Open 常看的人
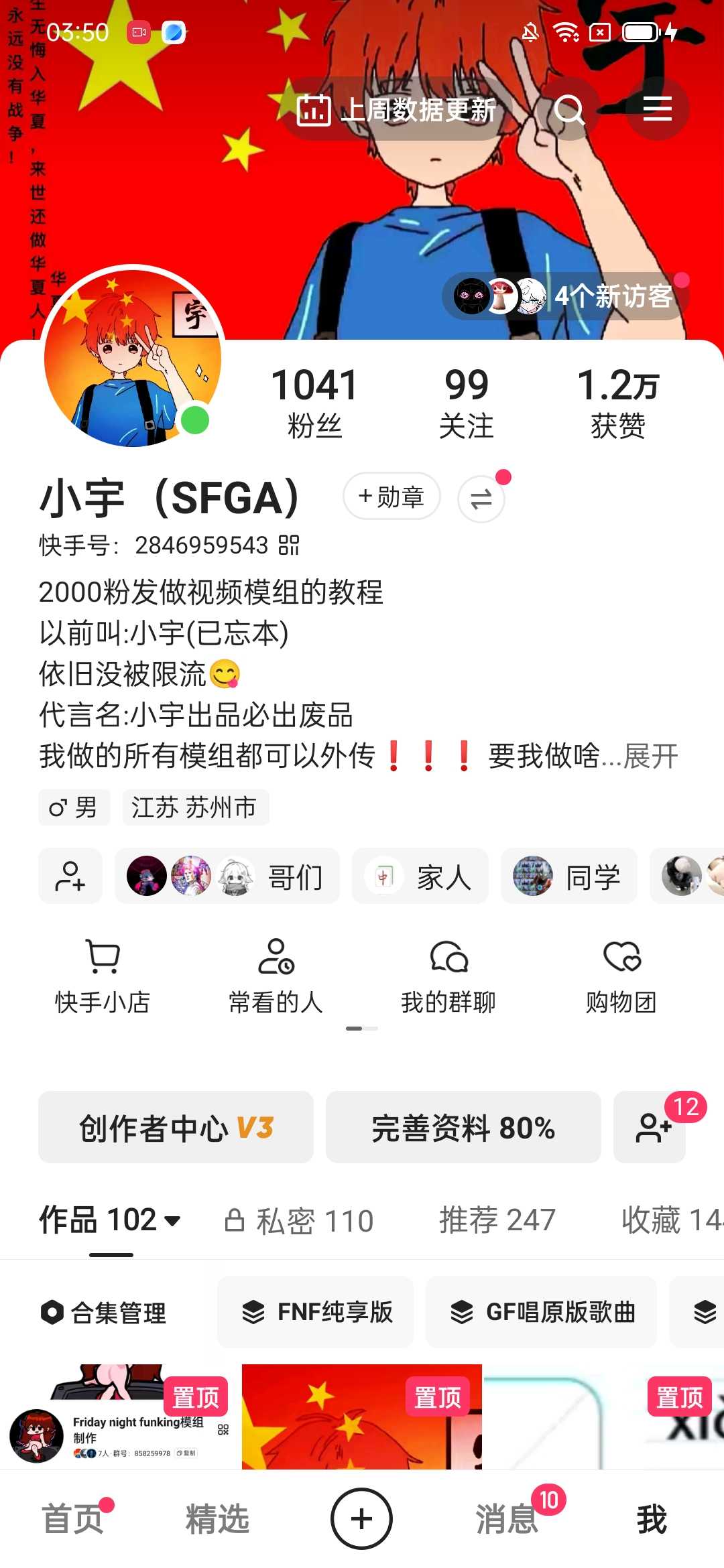724x1568 pixels. point(276,976)
